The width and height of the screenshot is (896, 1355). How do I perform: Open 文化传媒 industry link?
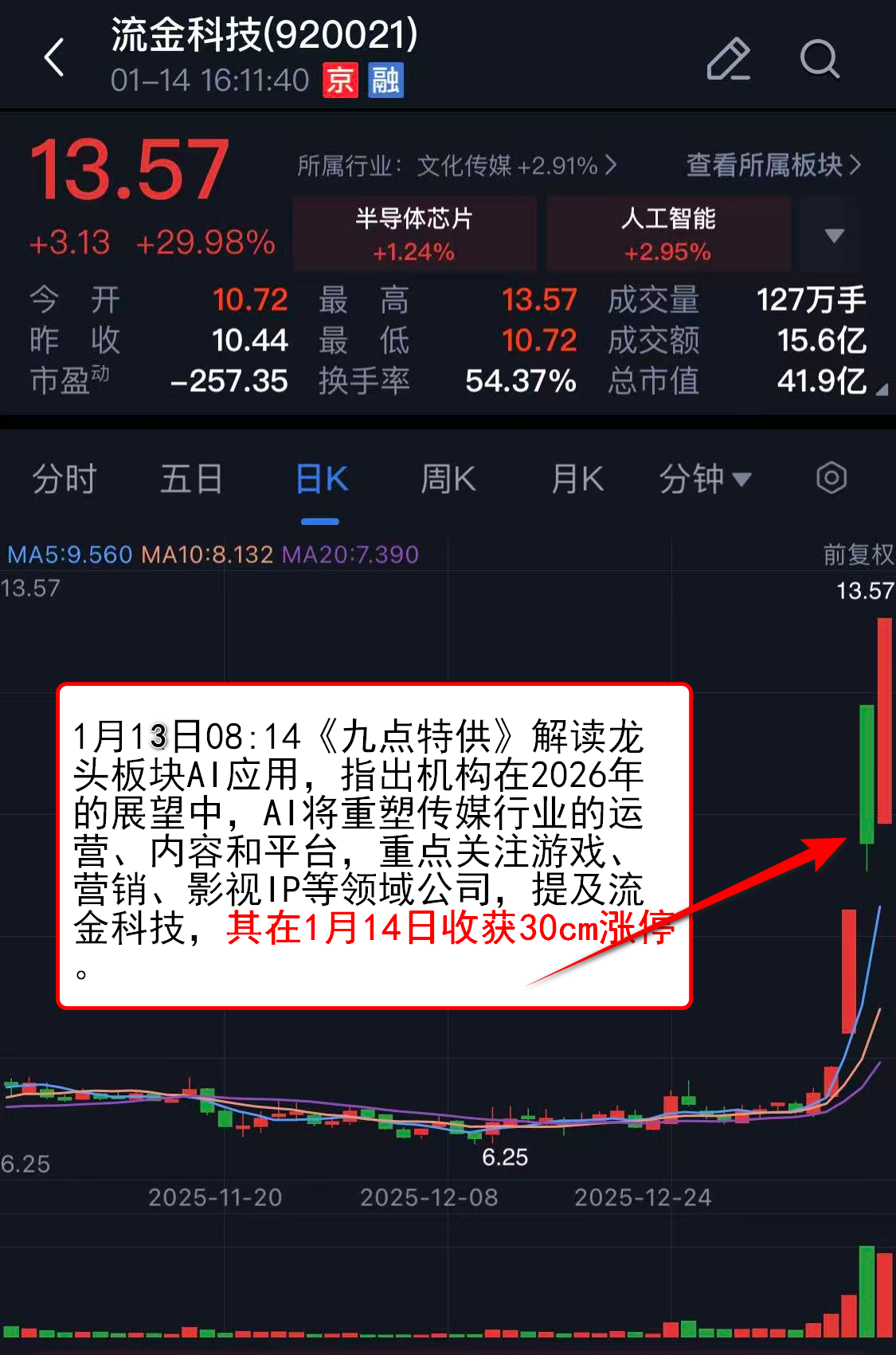click(457, 166)
